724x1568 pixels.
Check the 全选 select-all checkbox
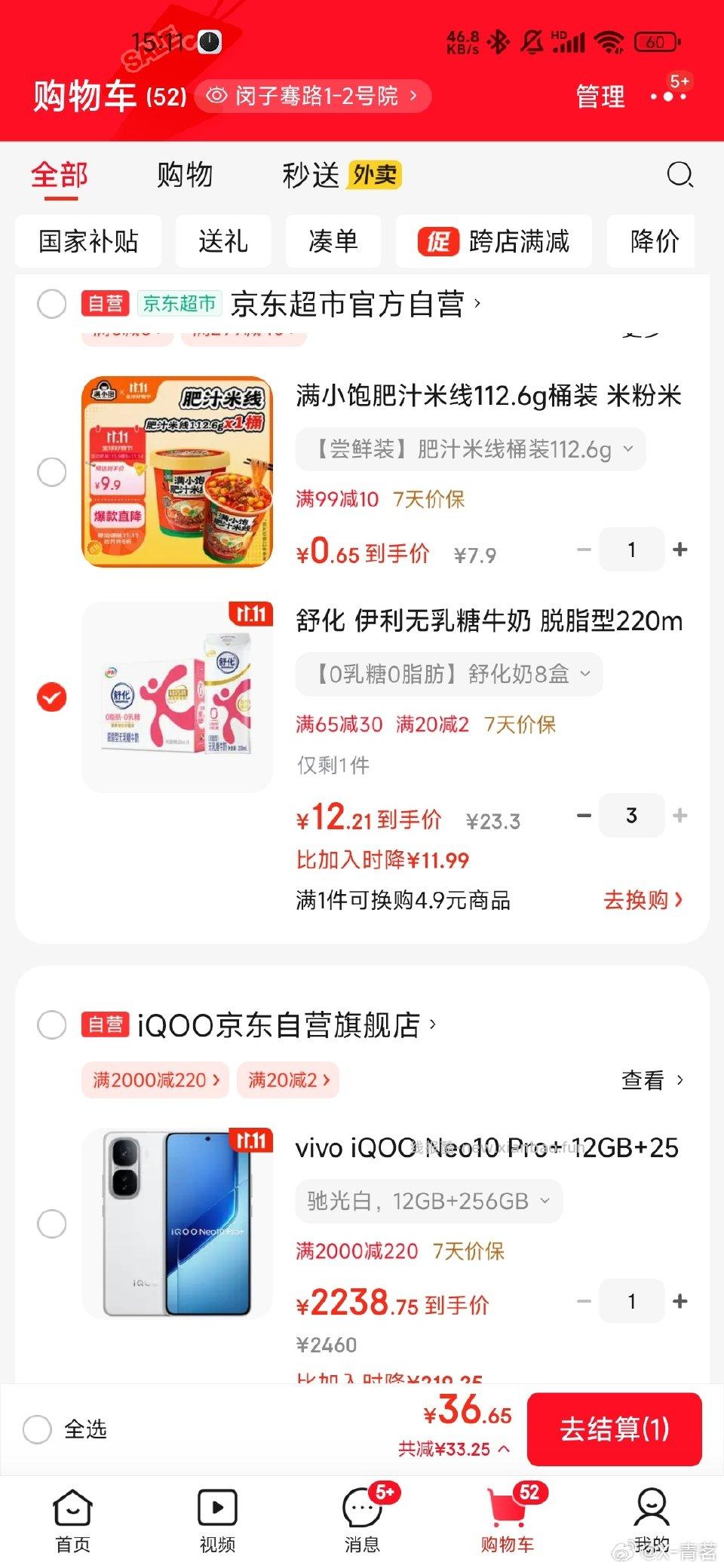coord(36,1429)
